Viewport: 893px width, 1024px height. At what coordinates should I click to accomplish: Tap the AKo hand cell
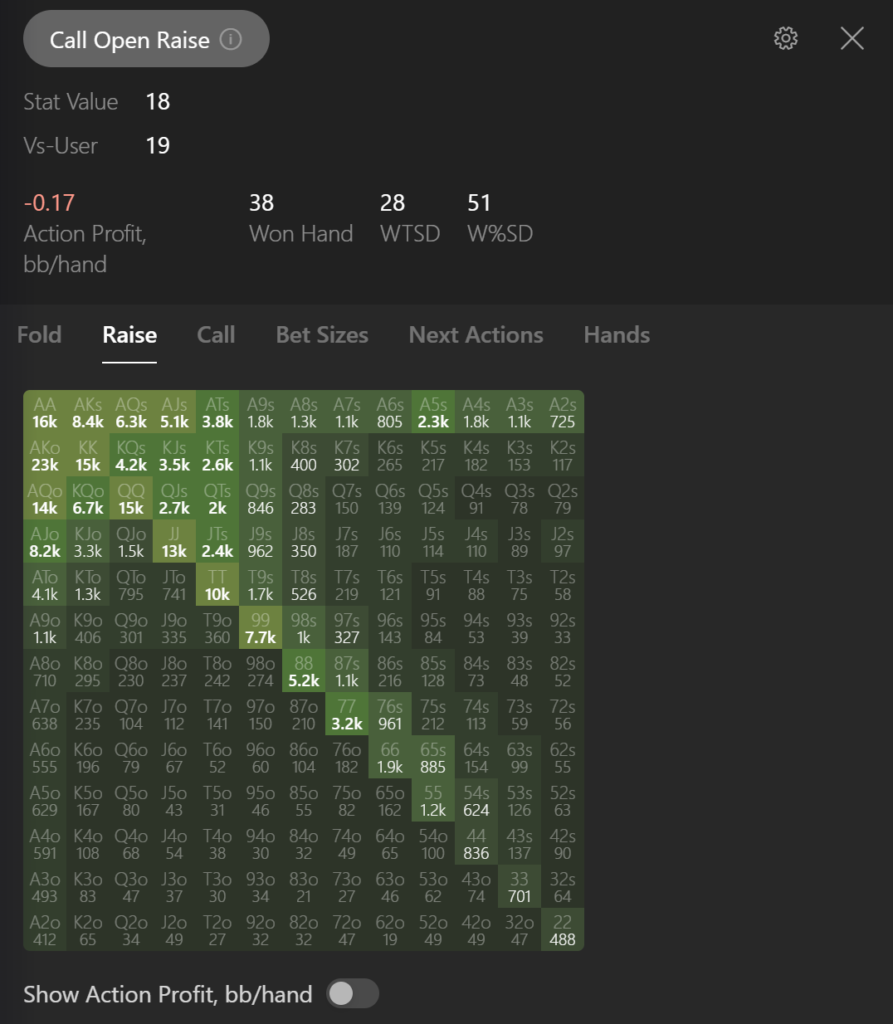tap(44, 455)
